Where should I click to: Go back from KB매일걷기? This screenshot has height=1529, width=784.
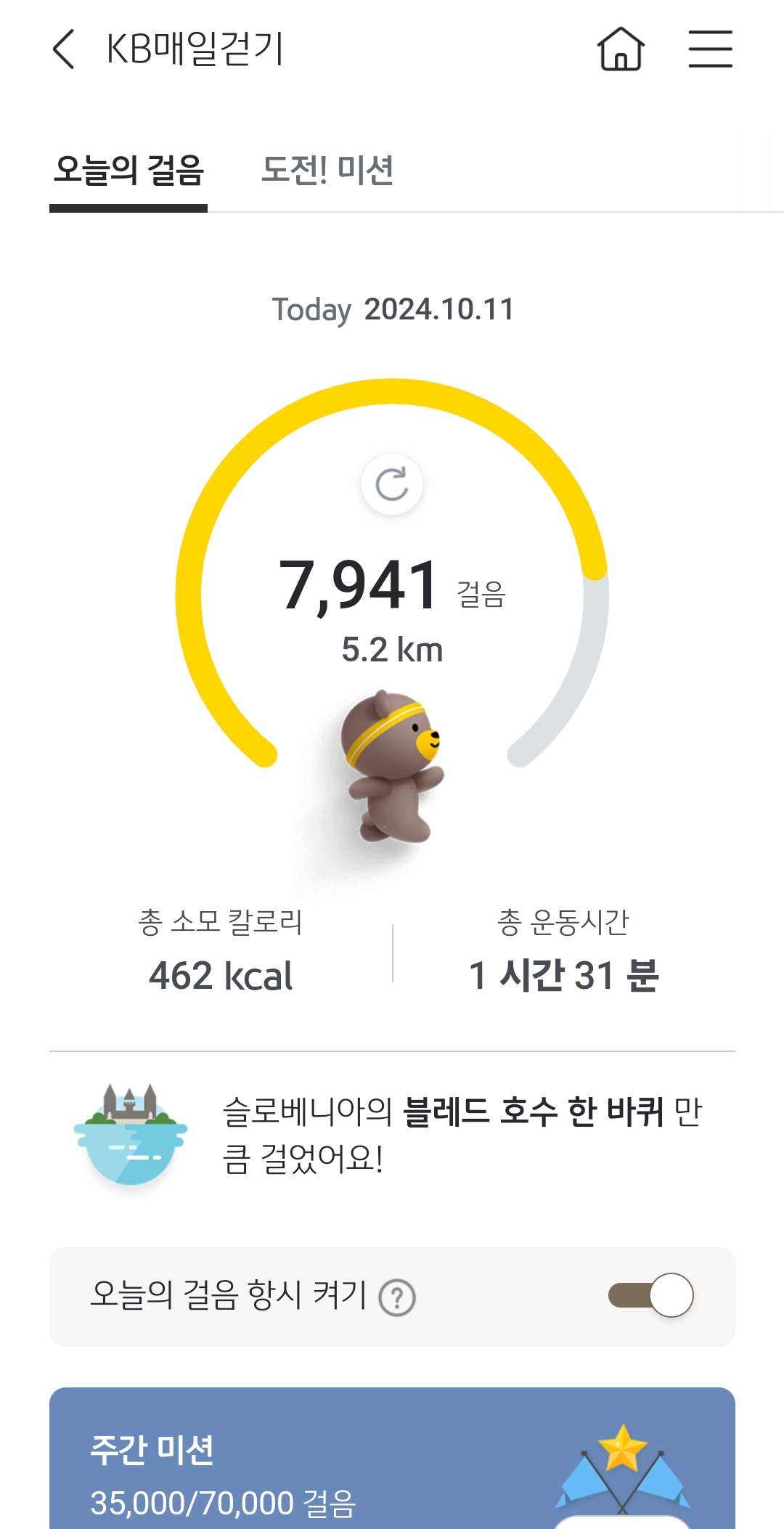tap(64, 49)
